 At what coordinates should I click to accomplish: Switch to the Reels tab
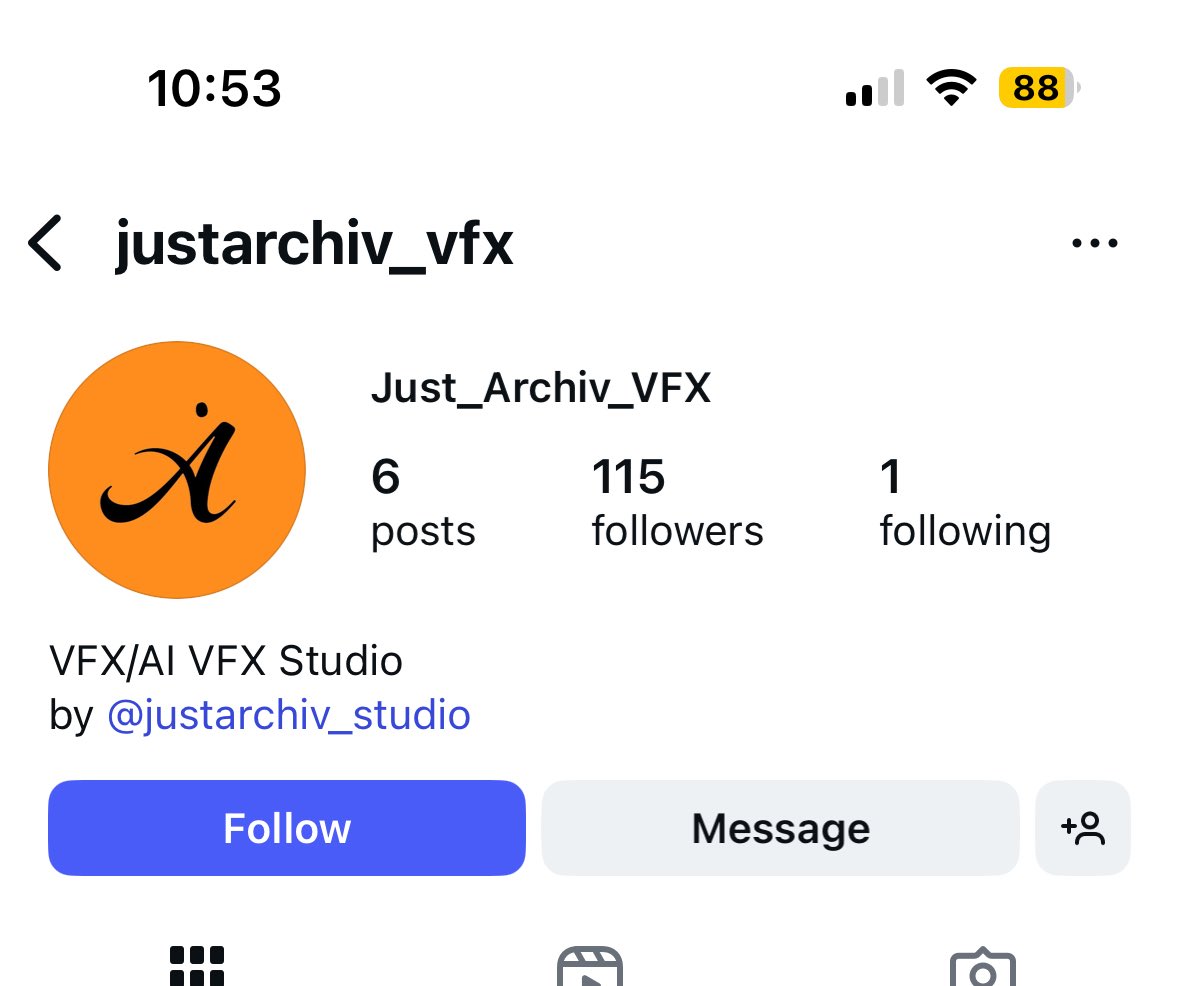[x=590, y=966]
